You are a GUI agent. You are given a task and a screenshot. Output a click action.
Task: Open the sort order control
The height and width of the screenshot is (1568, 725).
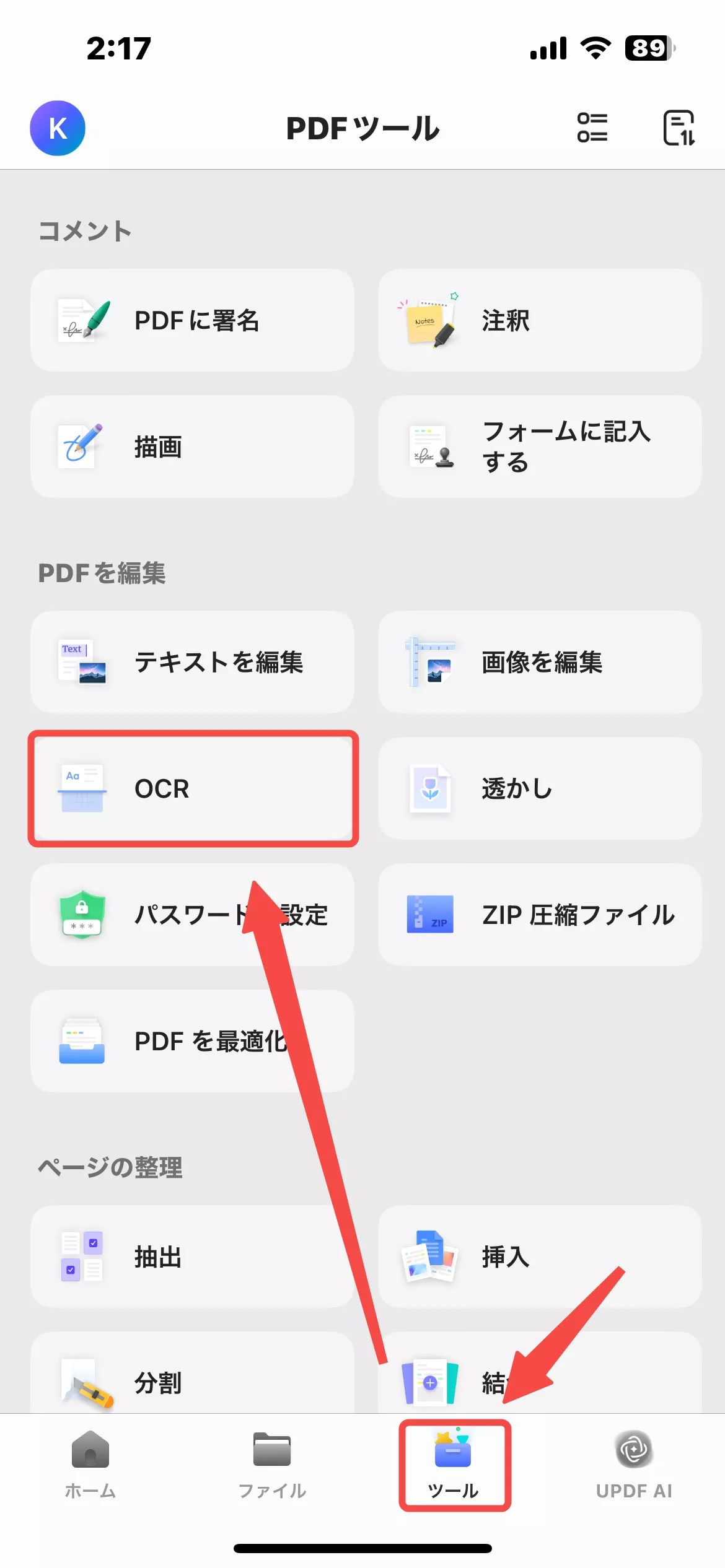click(x=679, y=128)
